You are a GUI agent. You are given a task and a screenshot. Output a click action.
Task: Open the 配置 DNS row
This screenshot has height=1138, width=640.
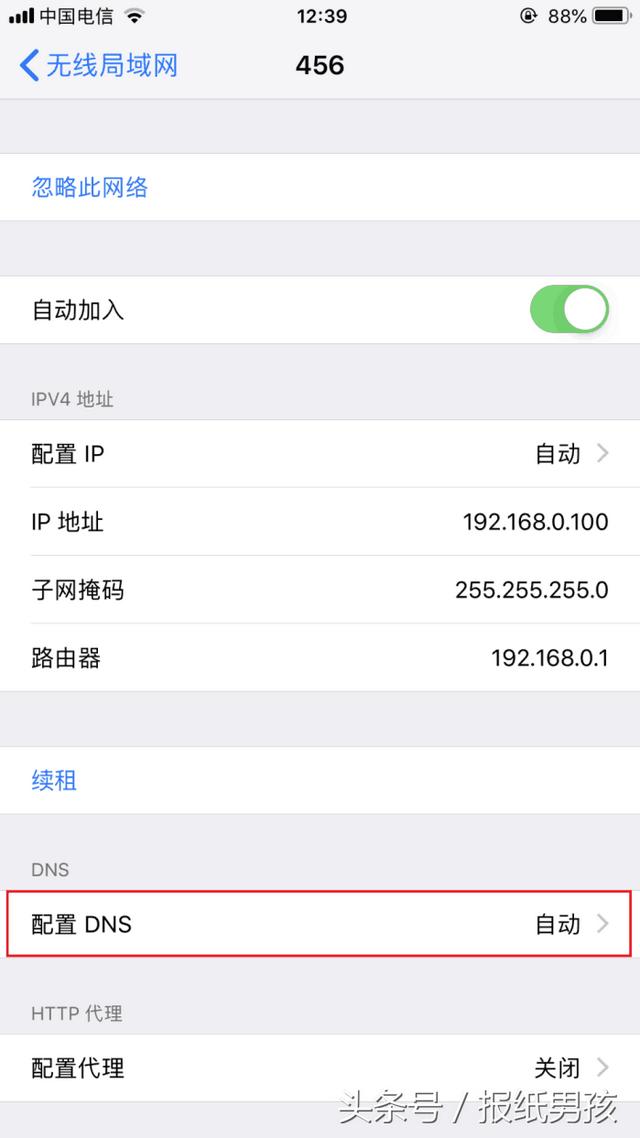[320, 924]
